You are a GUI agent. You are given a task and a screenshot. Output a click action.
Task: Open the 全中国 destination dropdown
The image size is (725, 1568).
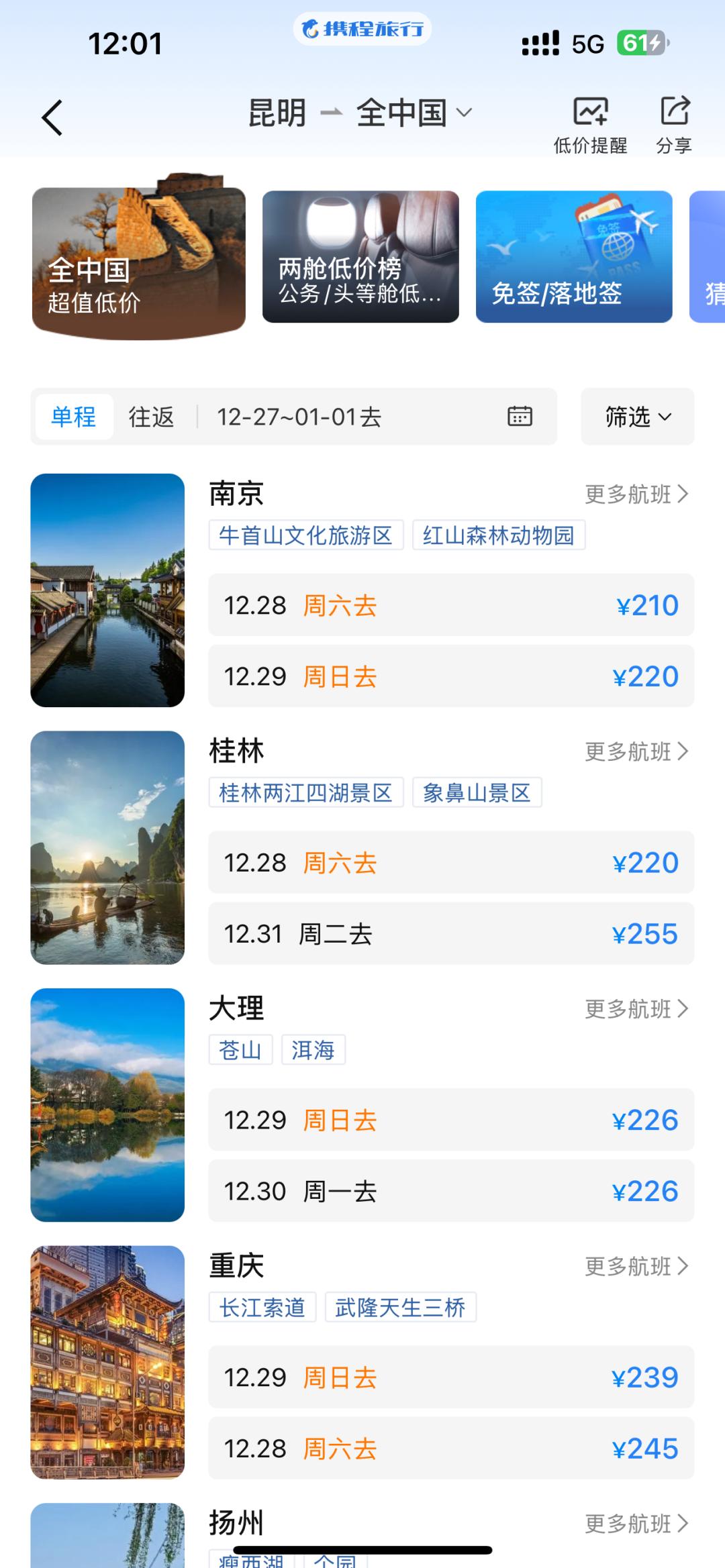pyautogui.click(x=414, y=113)
